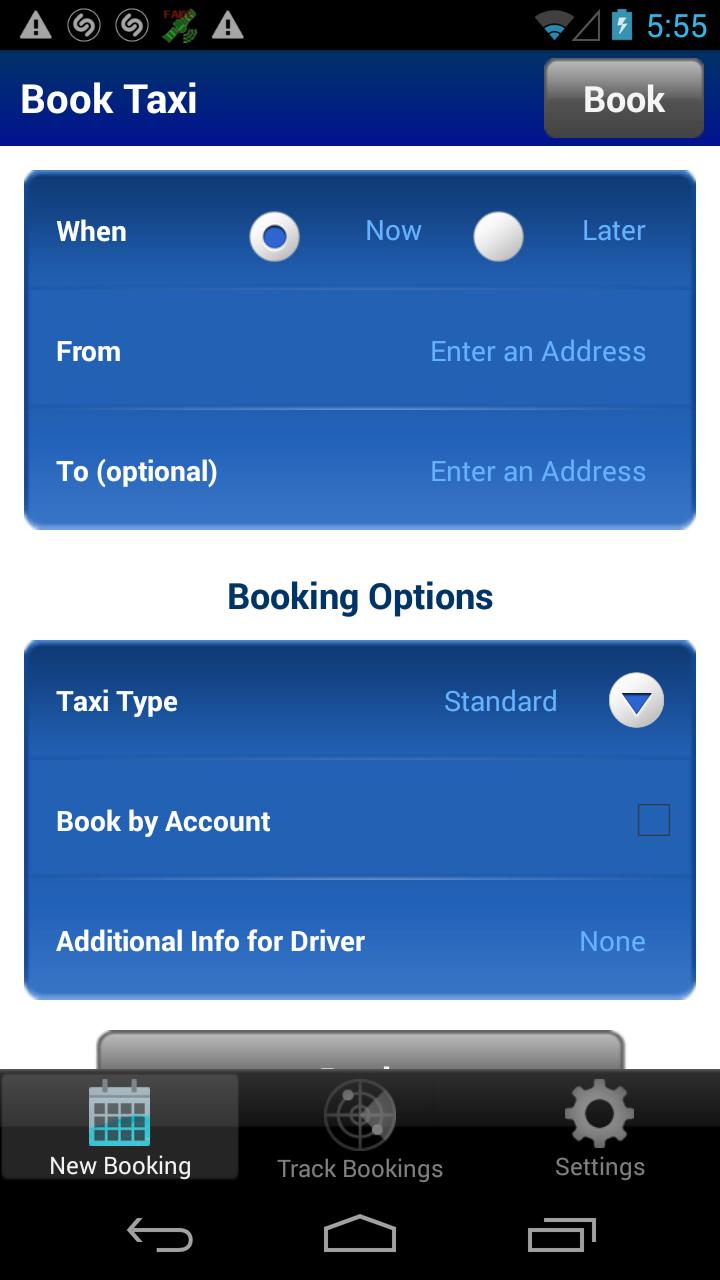Select the Later radio button
Screen dimensions: 720x1280
(498, 236)
